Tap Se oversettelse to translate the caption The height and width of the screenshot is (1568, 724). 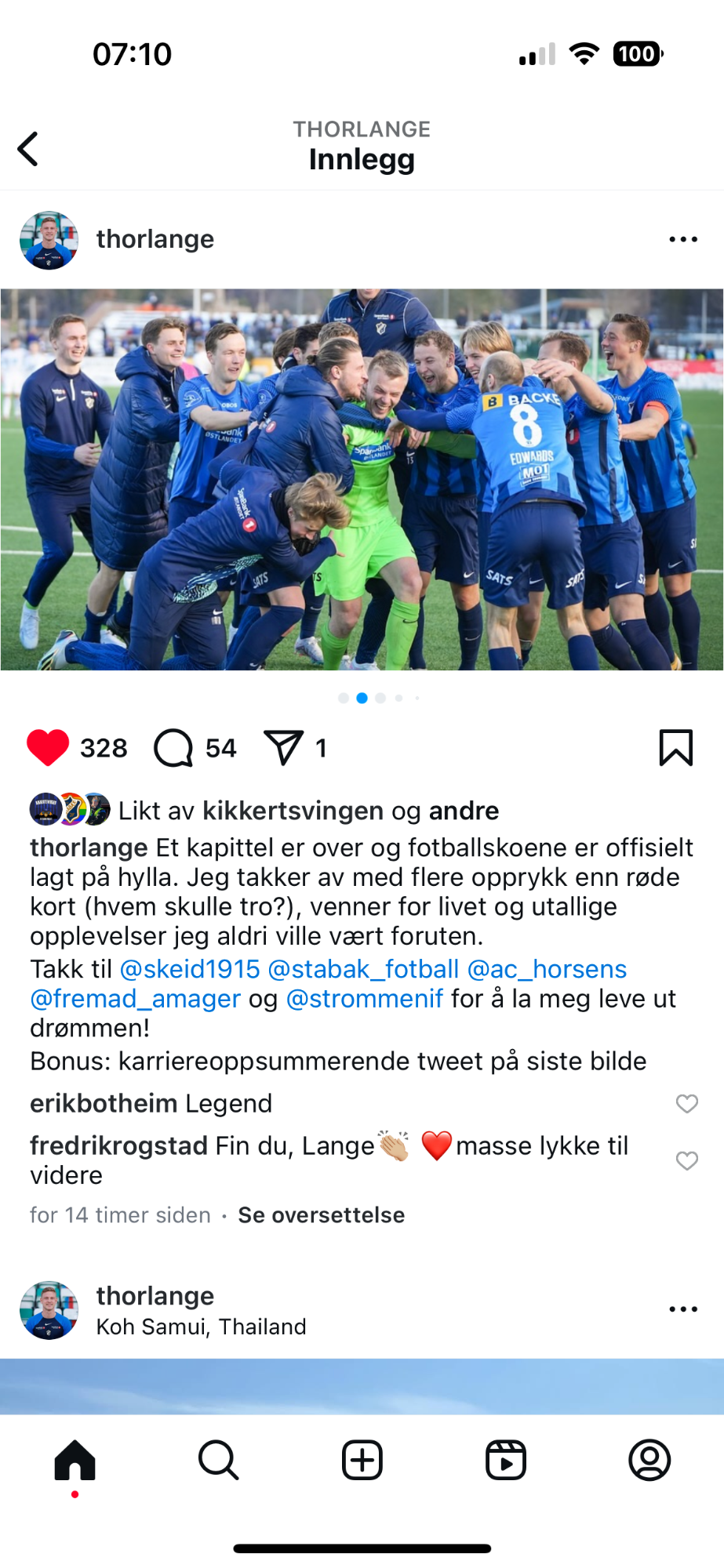point(322,1215)
